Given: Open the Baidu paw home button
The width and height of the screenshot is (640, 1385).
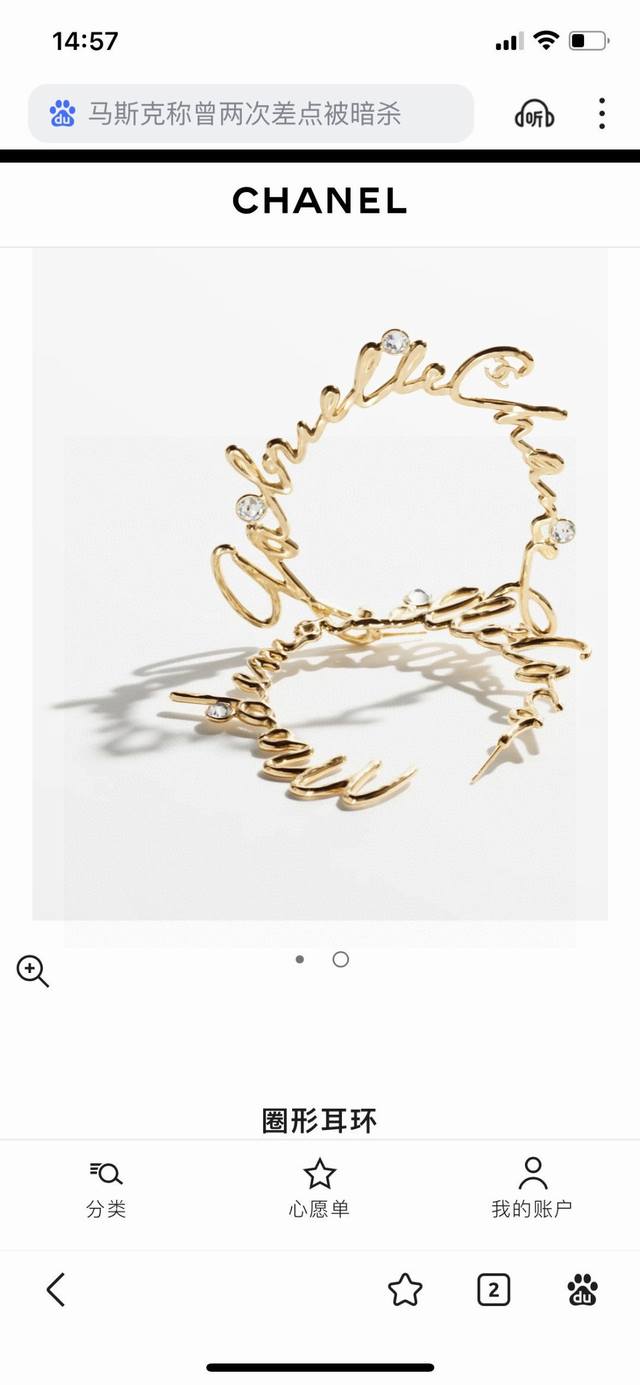Looking at the screenshot, I should pyautogui.click(x=582, y=1290).
